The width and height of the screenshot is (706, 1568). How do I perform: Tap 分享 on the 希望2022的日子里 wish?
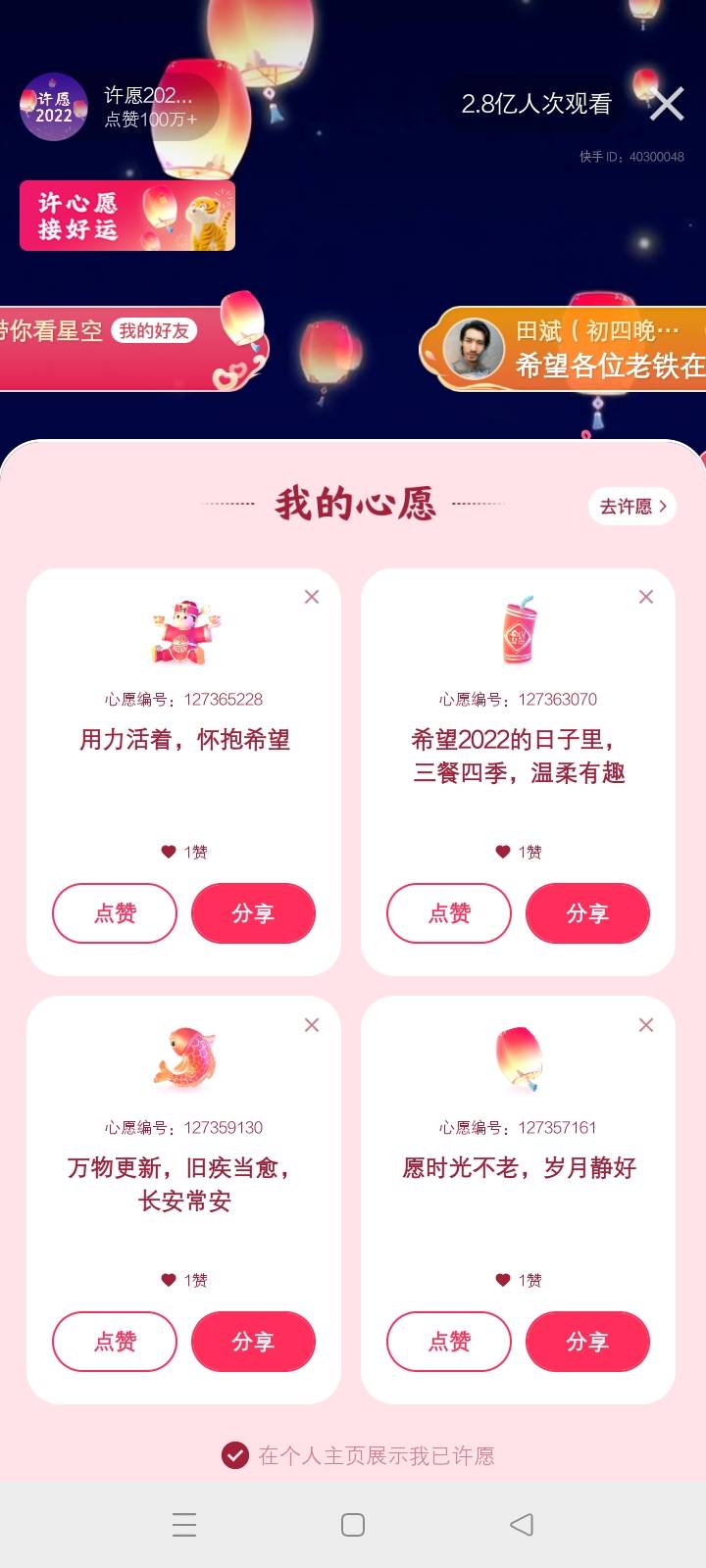(x=588, y=912)
